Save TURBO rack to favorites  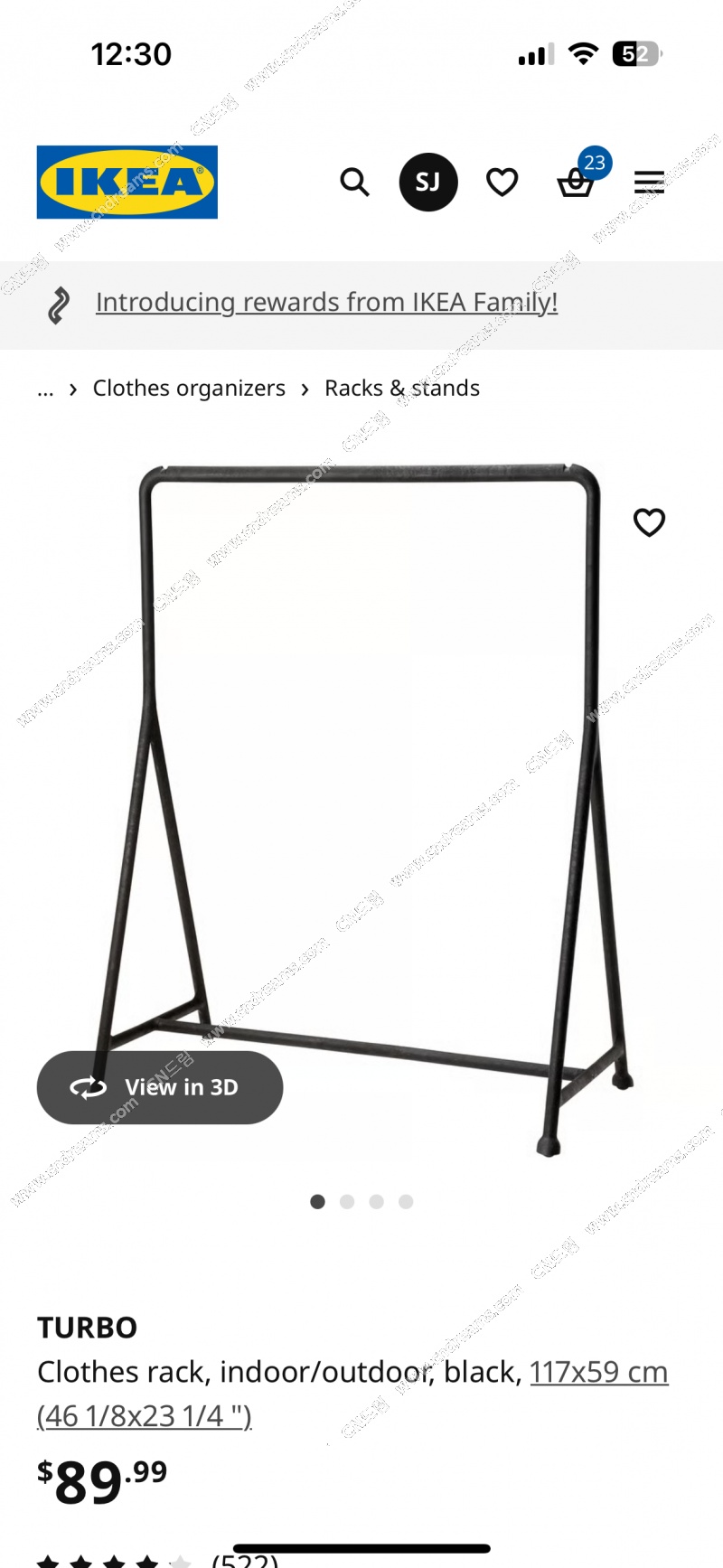click(649, 522)
